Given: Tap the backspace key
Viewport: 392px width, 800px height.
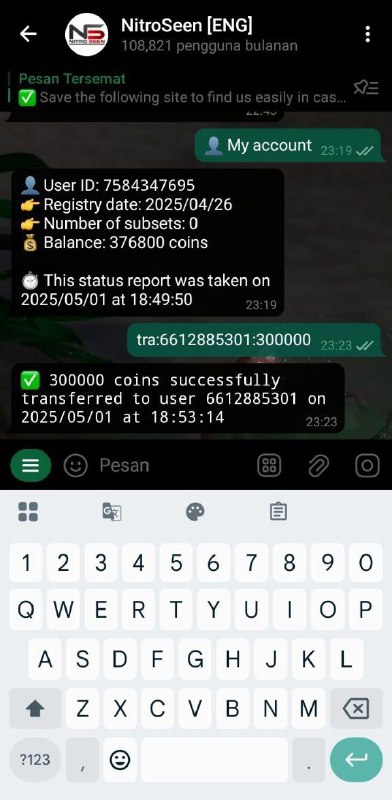Looking at the screenshot, I should pyautogui.click(x=356, y=708).
